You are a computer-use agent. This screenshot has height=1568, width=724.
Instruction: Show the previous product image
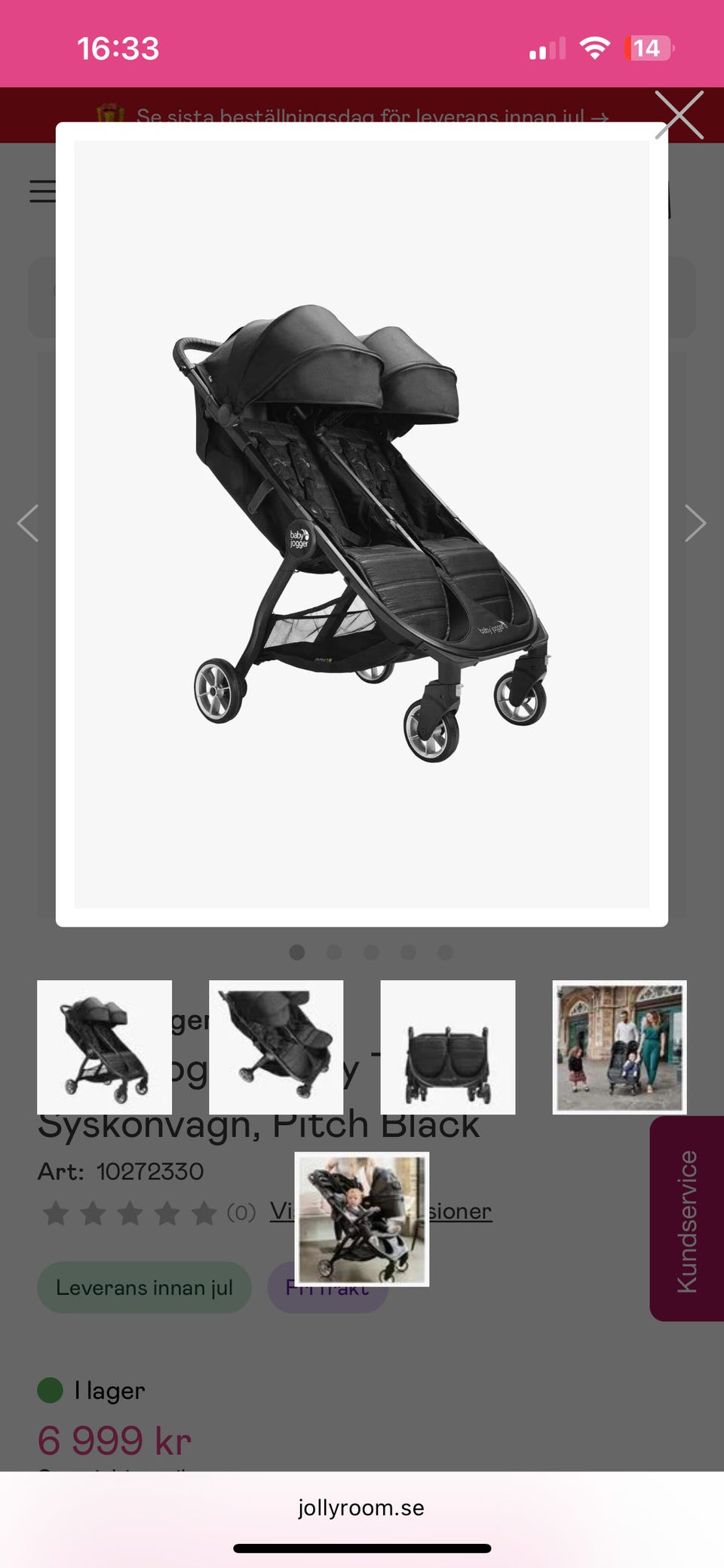click(x=29, y=523)
